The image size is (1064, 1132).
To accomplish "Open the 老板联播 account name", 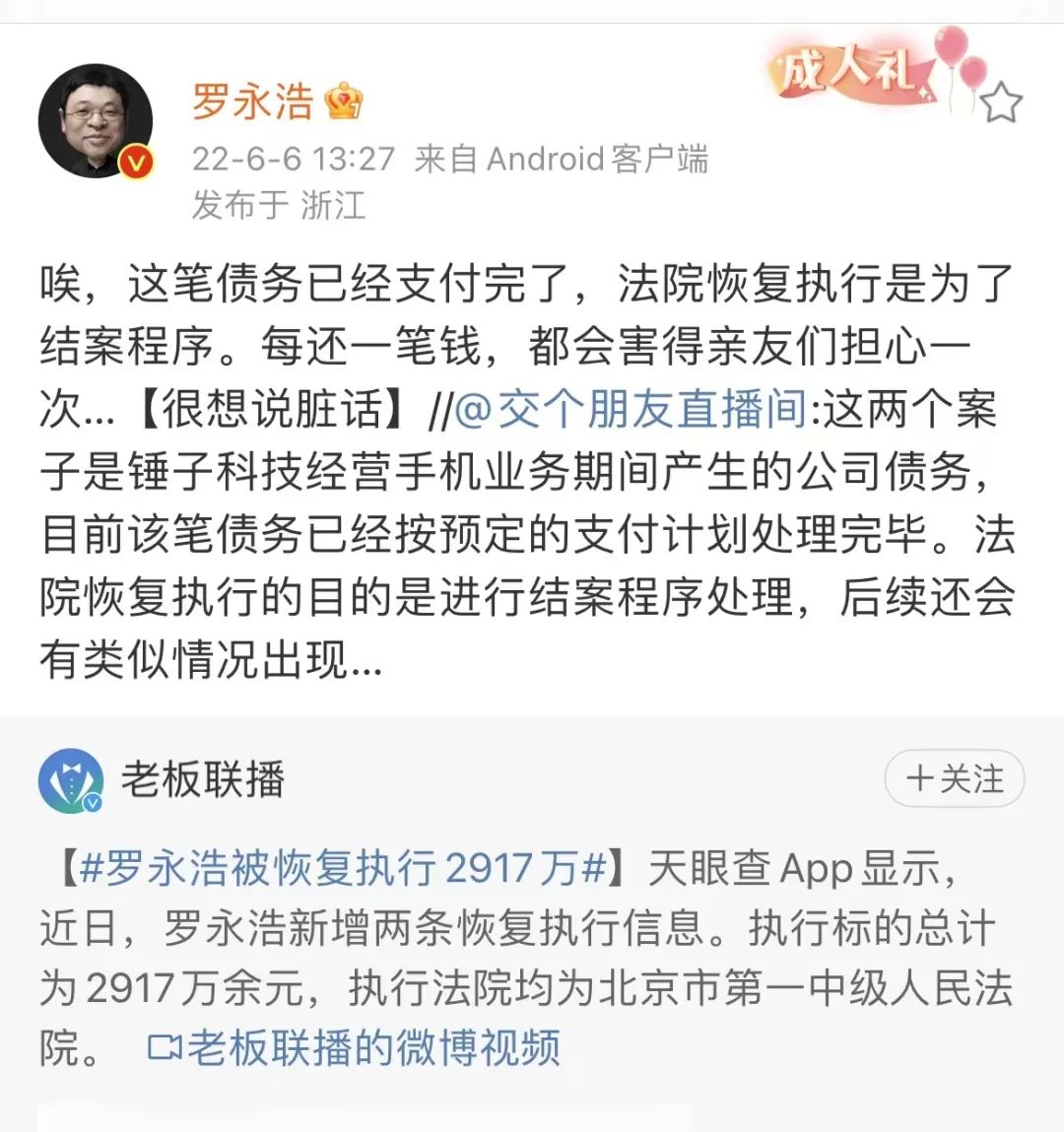I will pyautogui.click(x=203, y=780).
